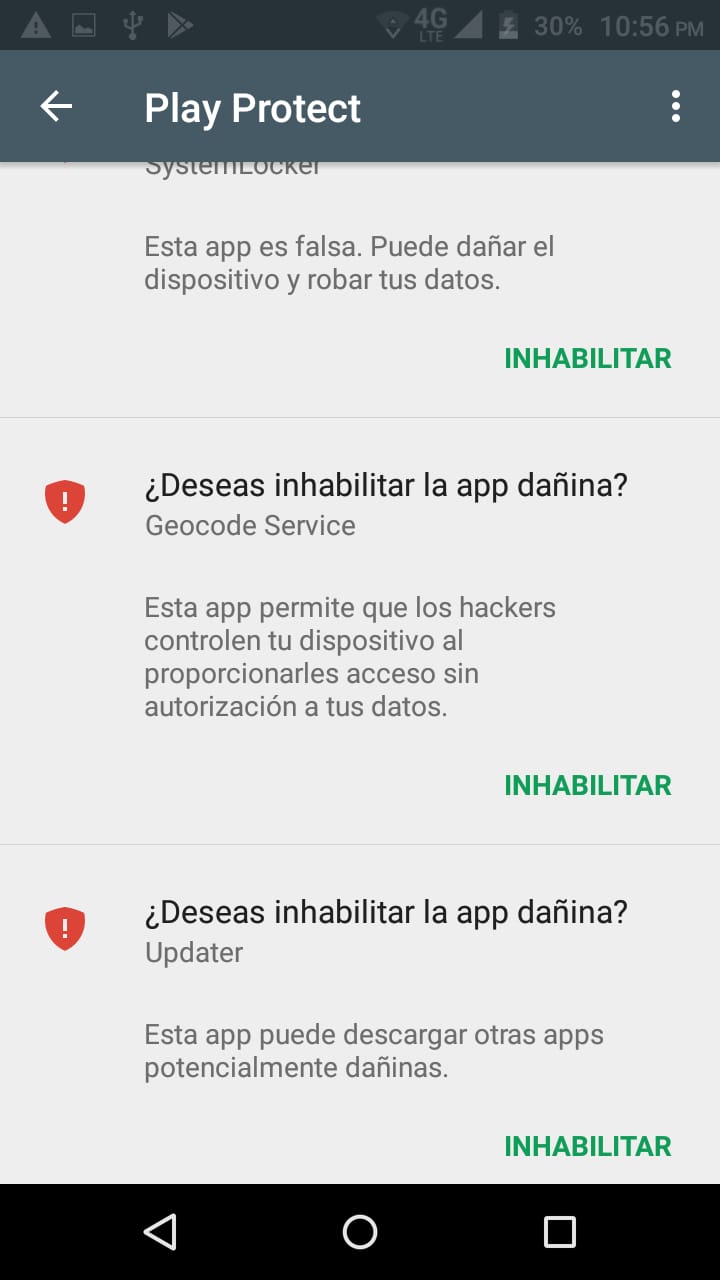This screenshot has height=1280, width=720.
Task: Open recent apps from navigation bar
Action: [560, 1232]
